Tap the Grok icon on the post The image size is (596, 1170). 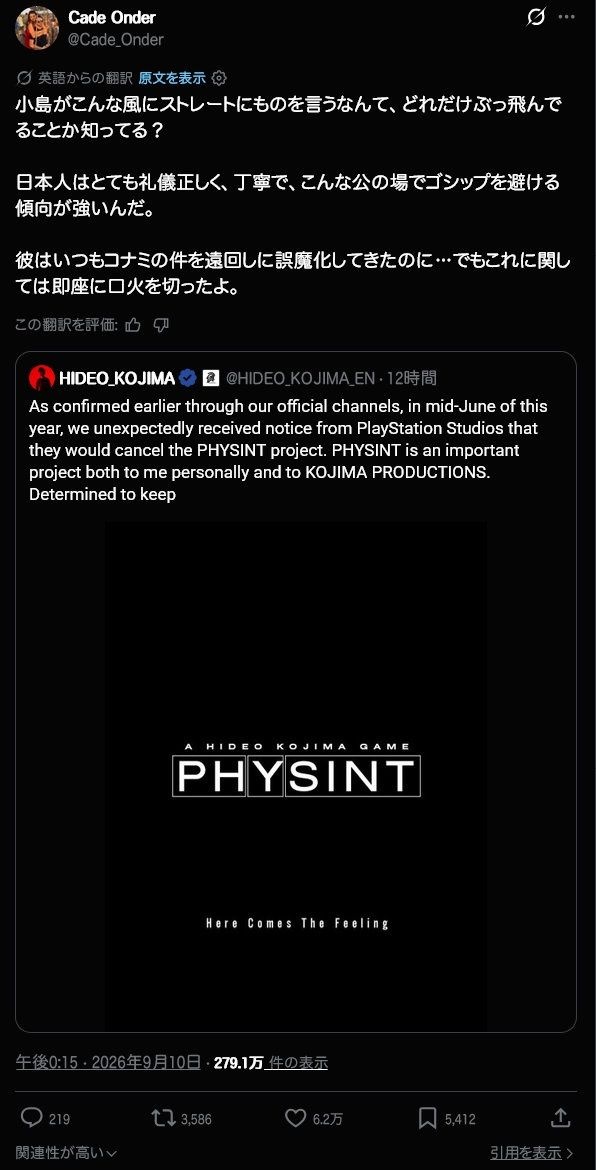[x=536, y=17]
